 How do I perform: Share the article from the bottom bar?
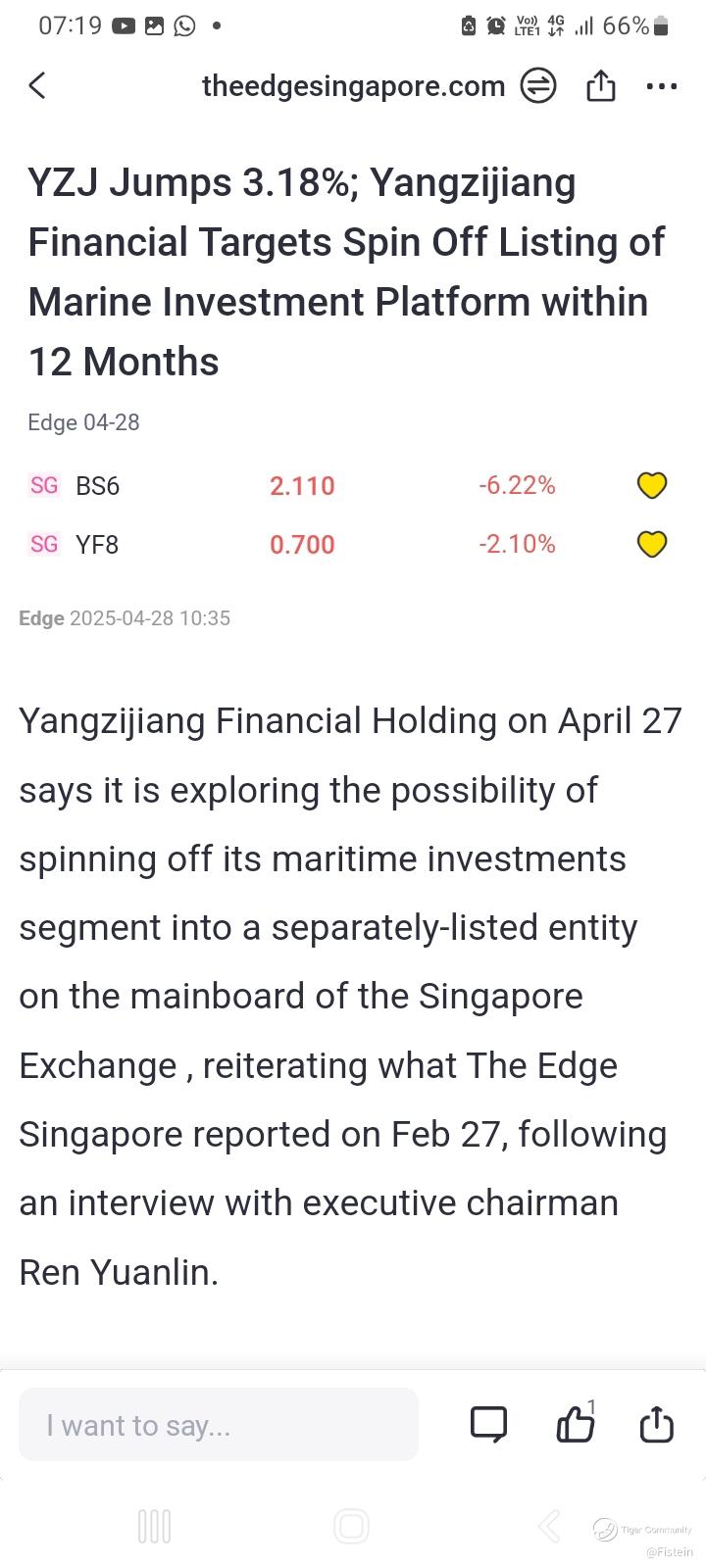coord(656,1424)
